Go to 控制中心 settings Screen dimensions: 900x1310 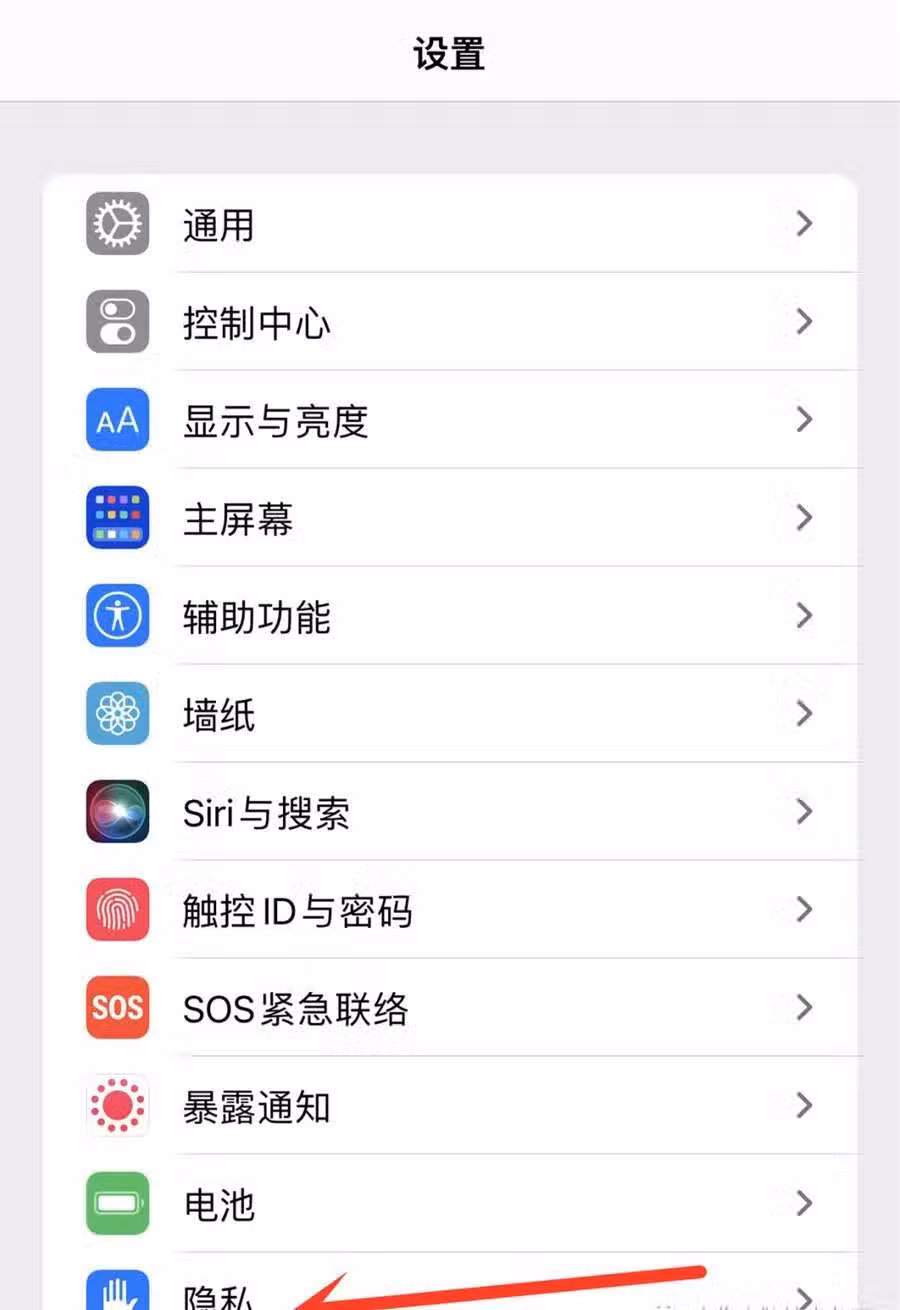450,322
